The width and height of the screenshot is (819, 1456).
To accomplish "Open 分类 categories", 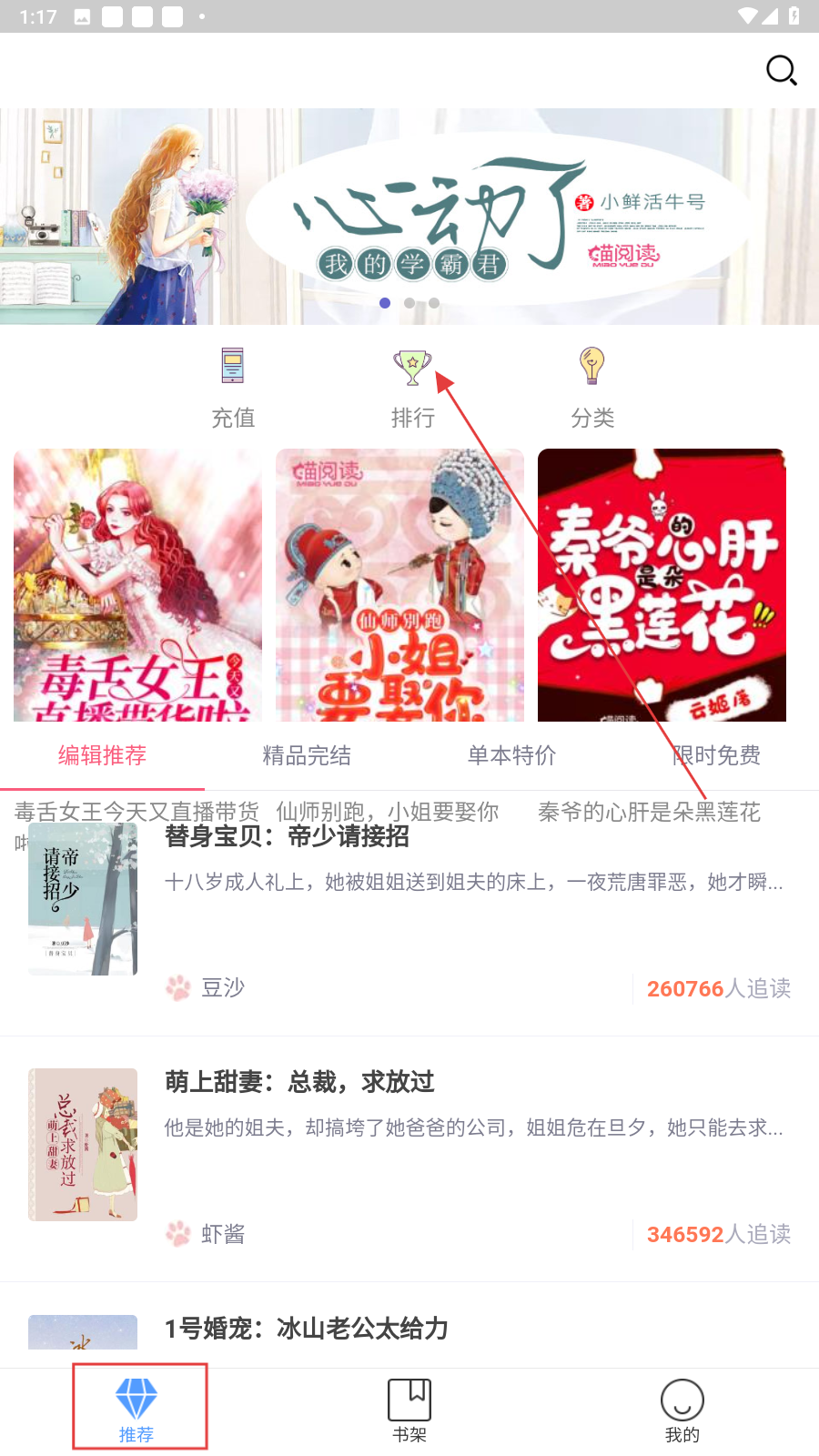I will pyautogui.click(x=592, y=389).
